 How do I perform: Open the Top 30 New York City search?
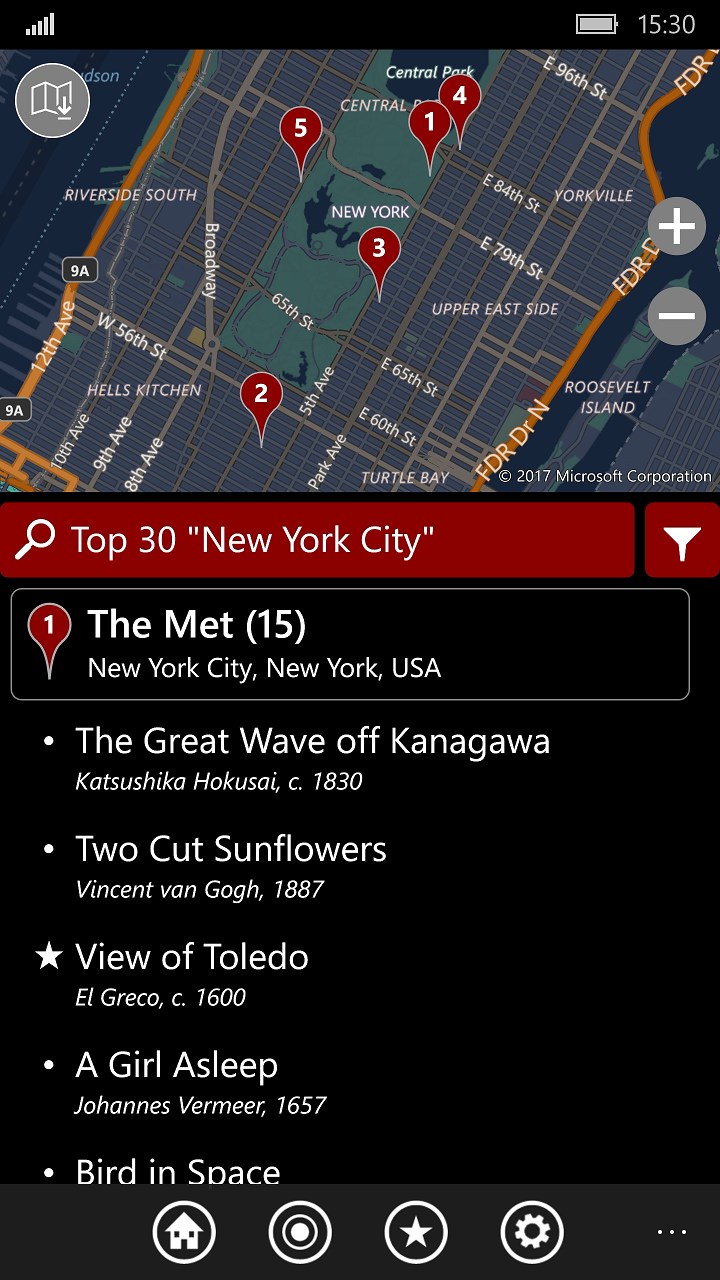click(317, 540)
